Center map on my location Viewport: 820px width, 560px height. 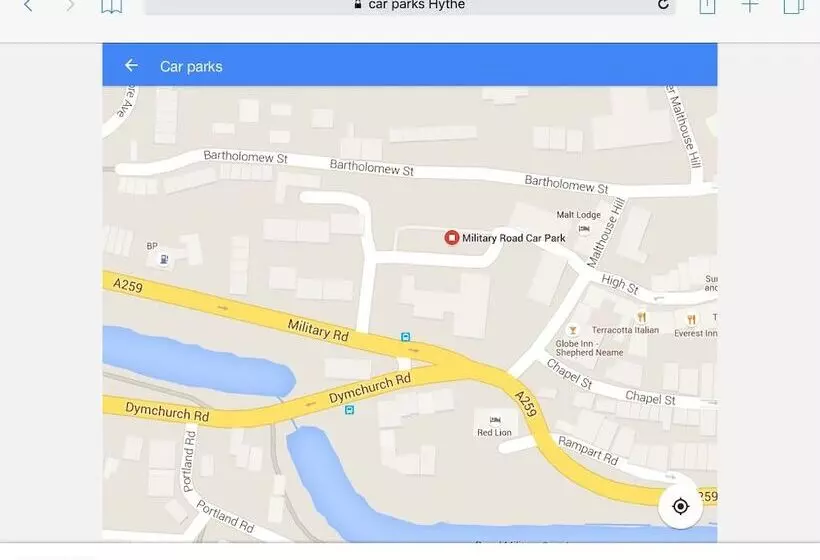(681, 506)
